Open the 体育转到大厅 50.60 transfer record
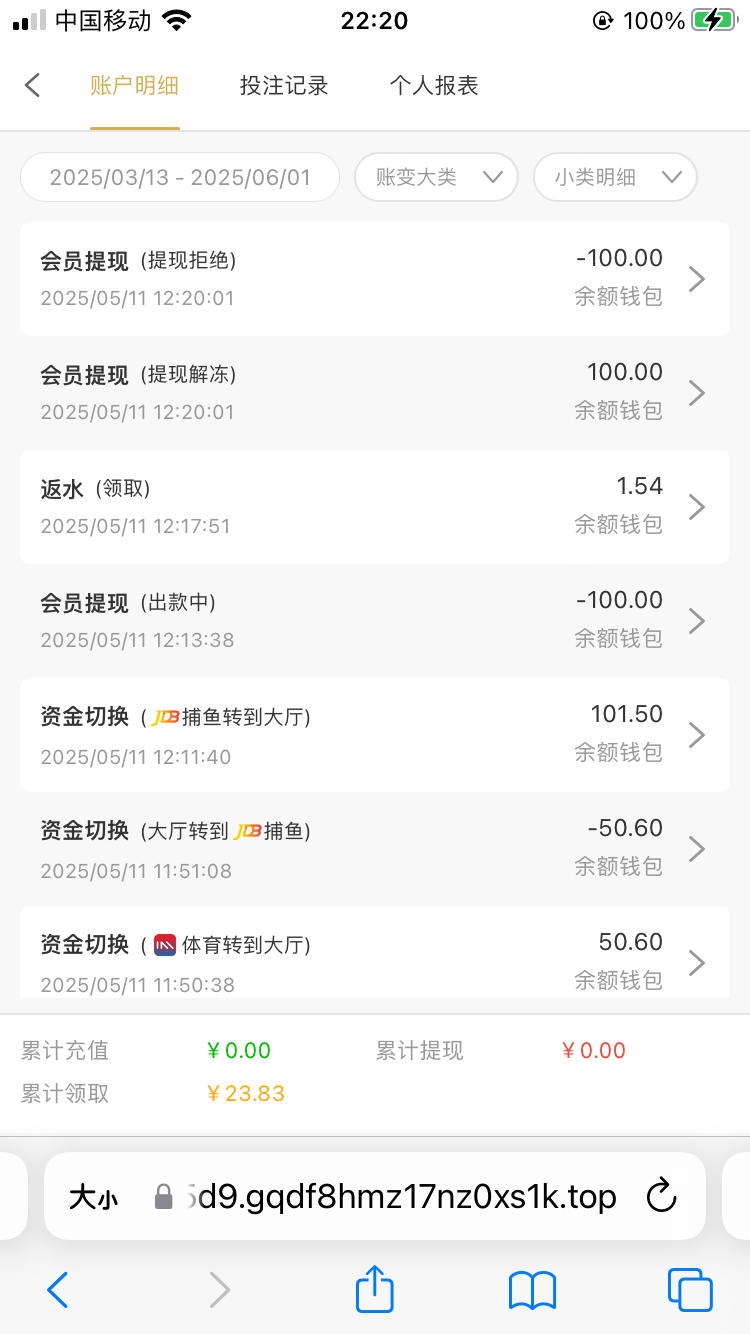The image size is (750, 1334). [375, 960]
